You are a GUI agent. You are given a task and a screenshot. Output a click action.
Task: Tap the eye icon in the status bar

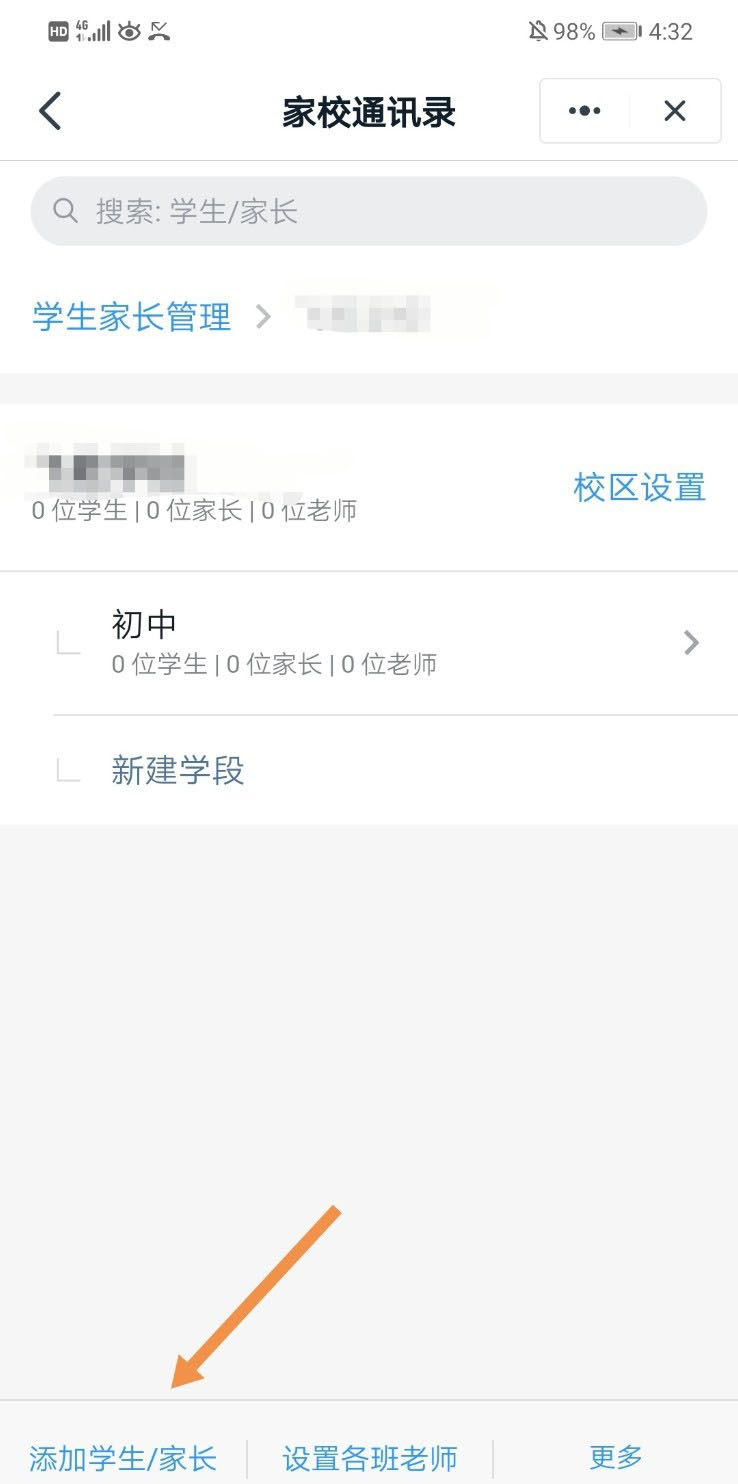click(x=129, y=31)
